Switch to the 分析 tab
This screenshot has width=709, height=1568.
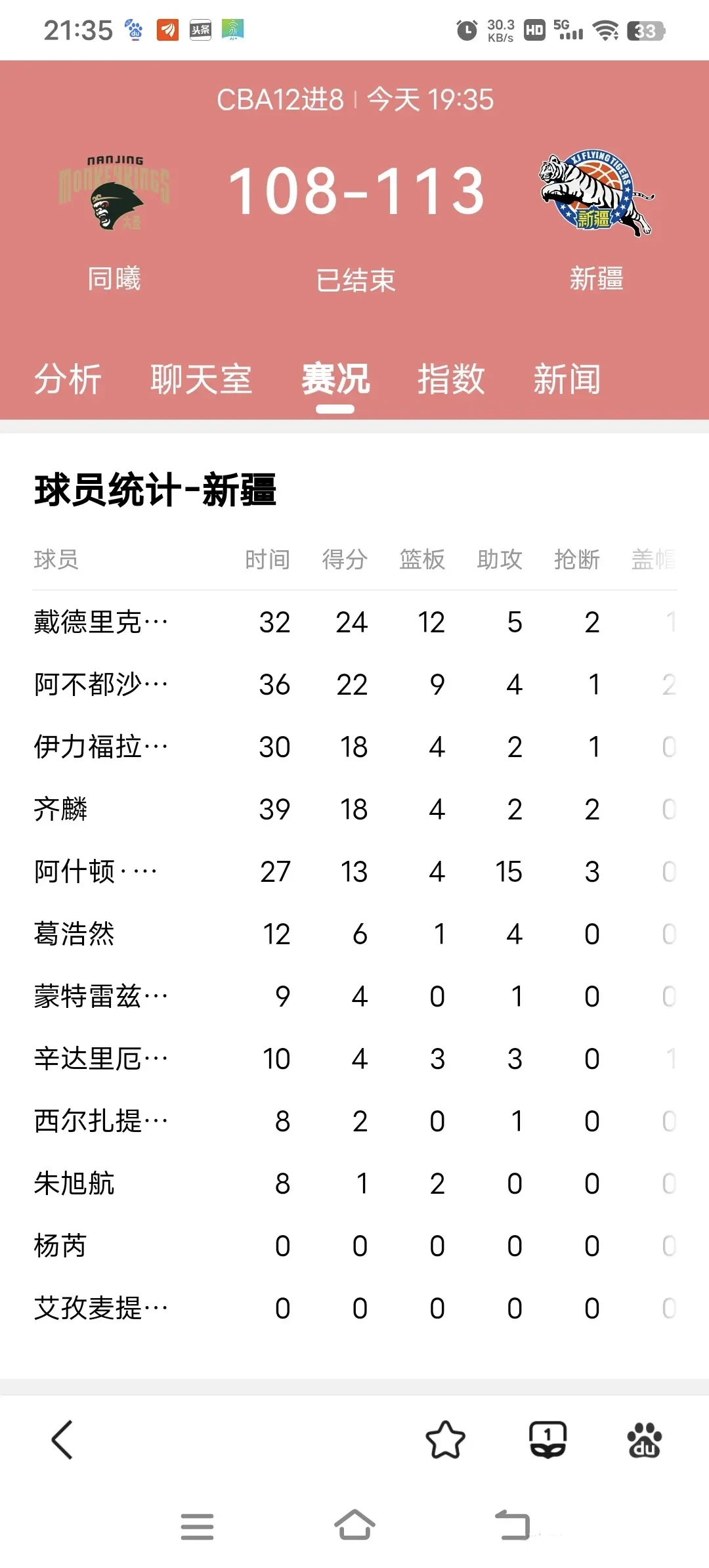[68, 379]
